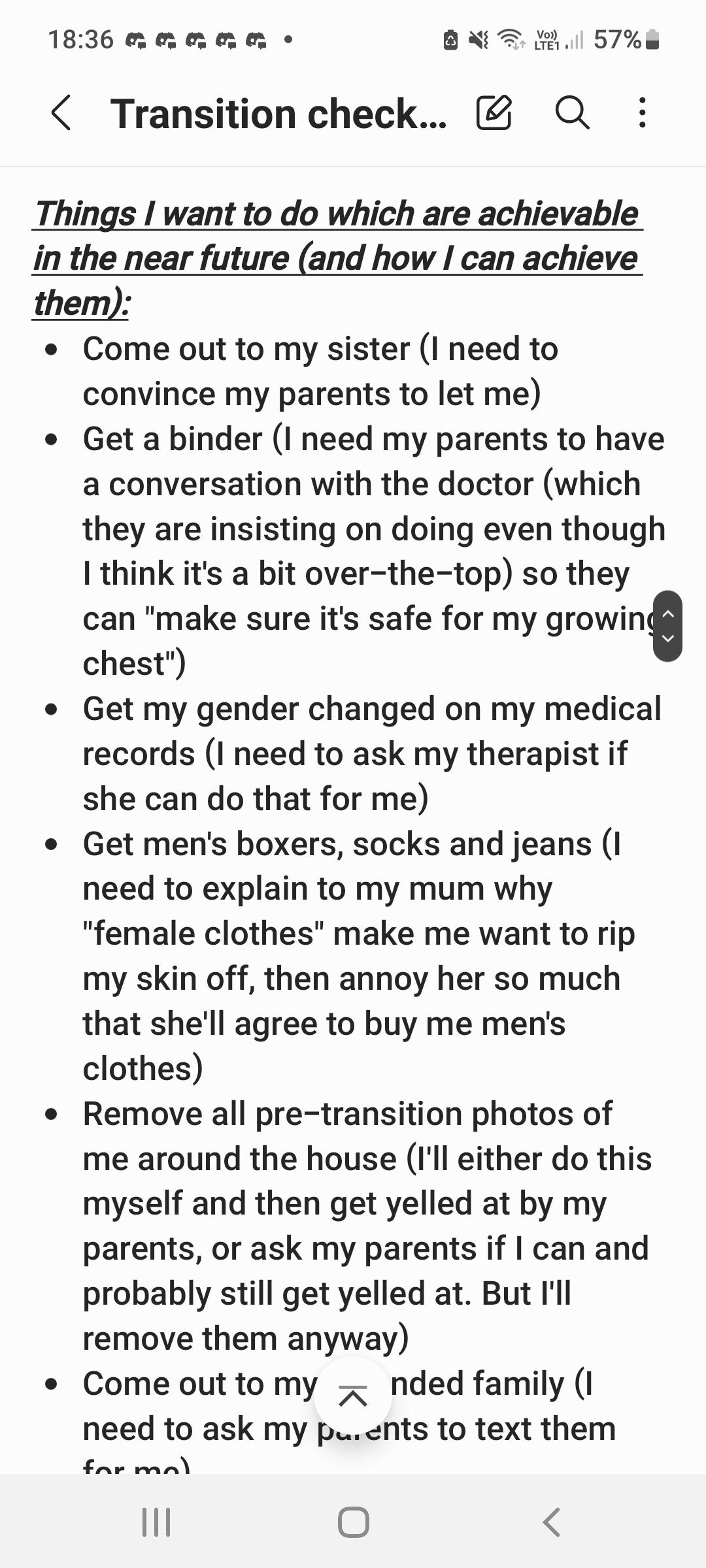Switch the note to edit mode
706x1568 pixels.
point(494,113)
